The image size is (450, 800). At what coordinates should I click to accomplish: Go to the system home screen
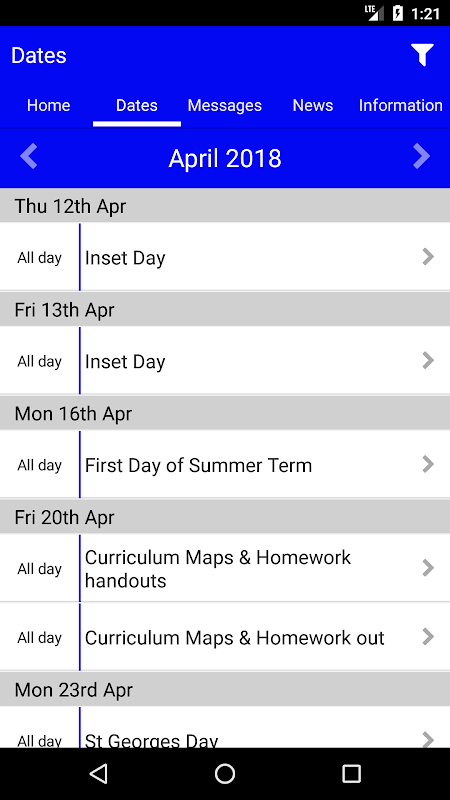224,773
